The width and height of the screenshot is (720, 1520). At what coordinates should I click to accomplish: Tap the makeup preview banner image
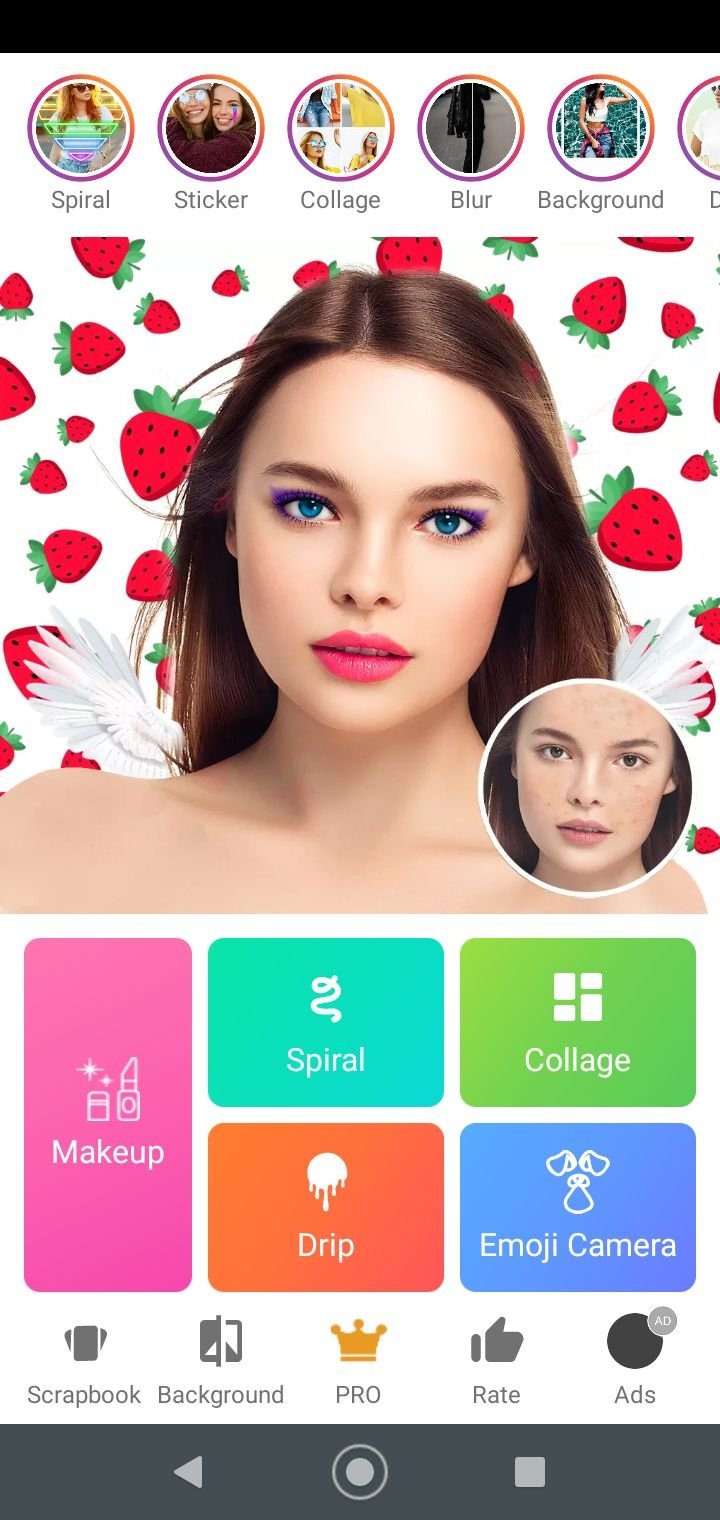[360, 575]
